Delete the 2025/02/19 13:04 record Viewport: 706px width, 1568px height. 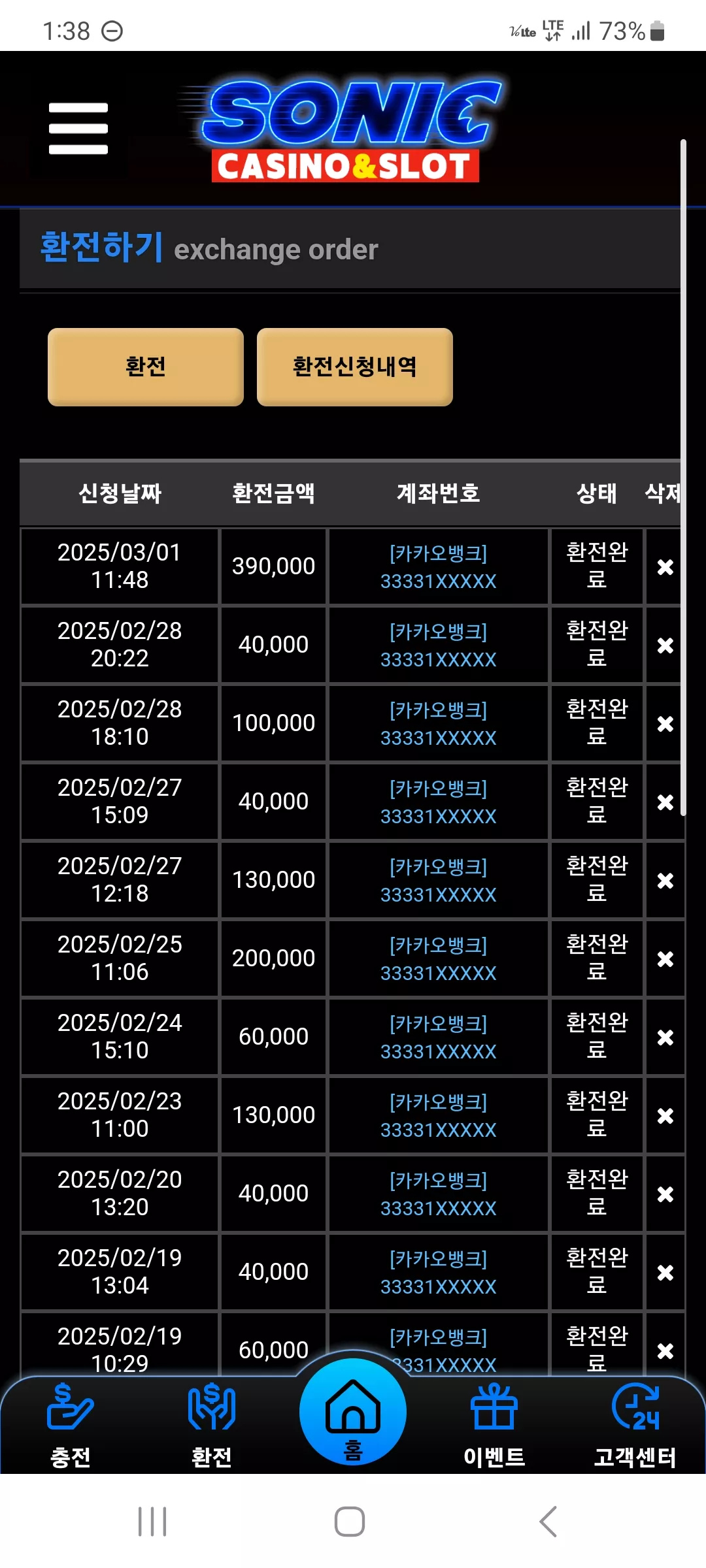click(665, 1272)
